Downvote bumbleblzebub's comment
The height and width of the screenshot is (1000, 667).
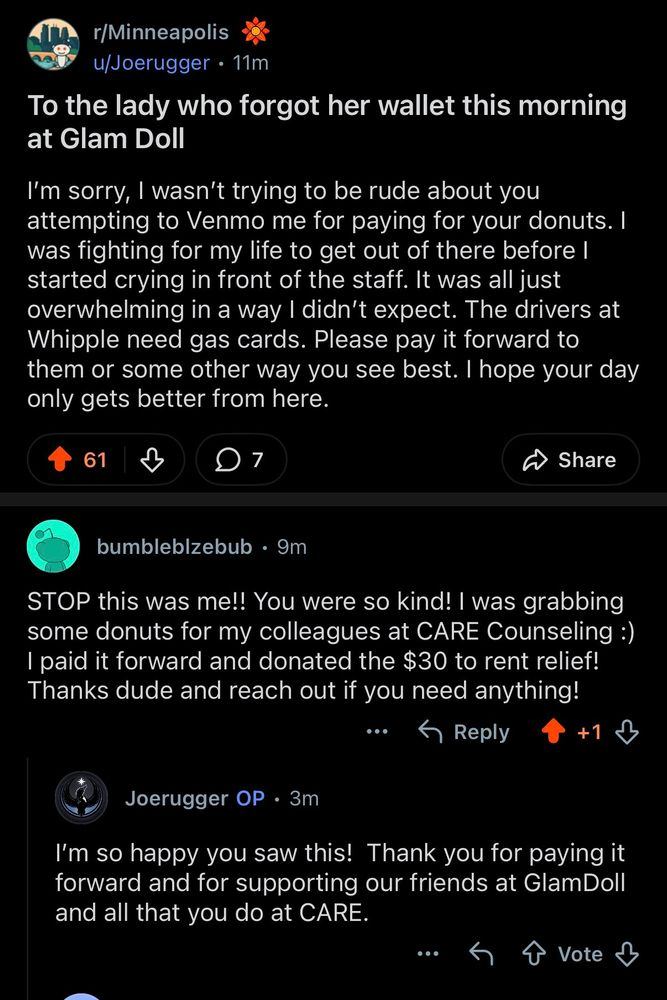(x=627, y=732)
